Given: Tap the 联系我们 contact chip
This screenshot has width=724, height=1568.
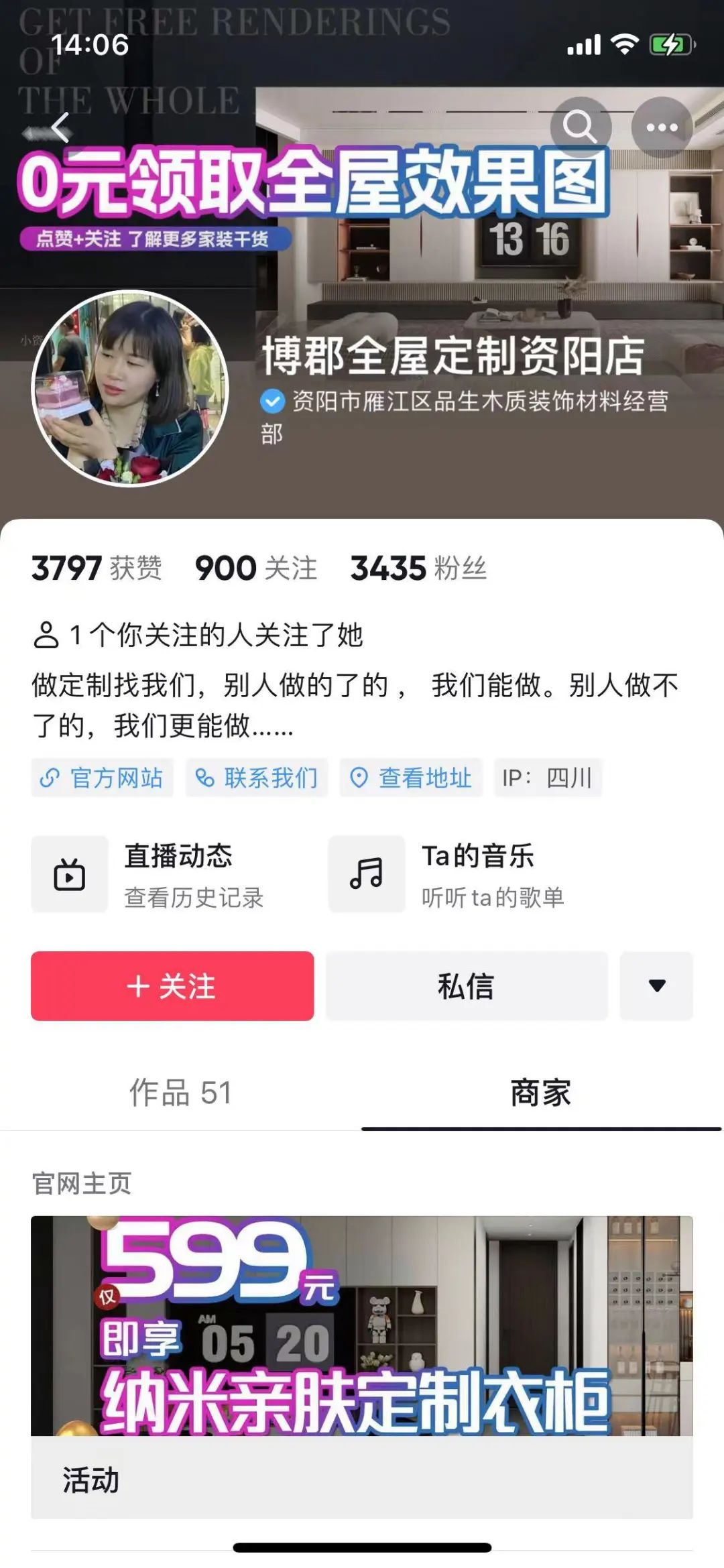Looking at the screenshot, I should (257, 778).
